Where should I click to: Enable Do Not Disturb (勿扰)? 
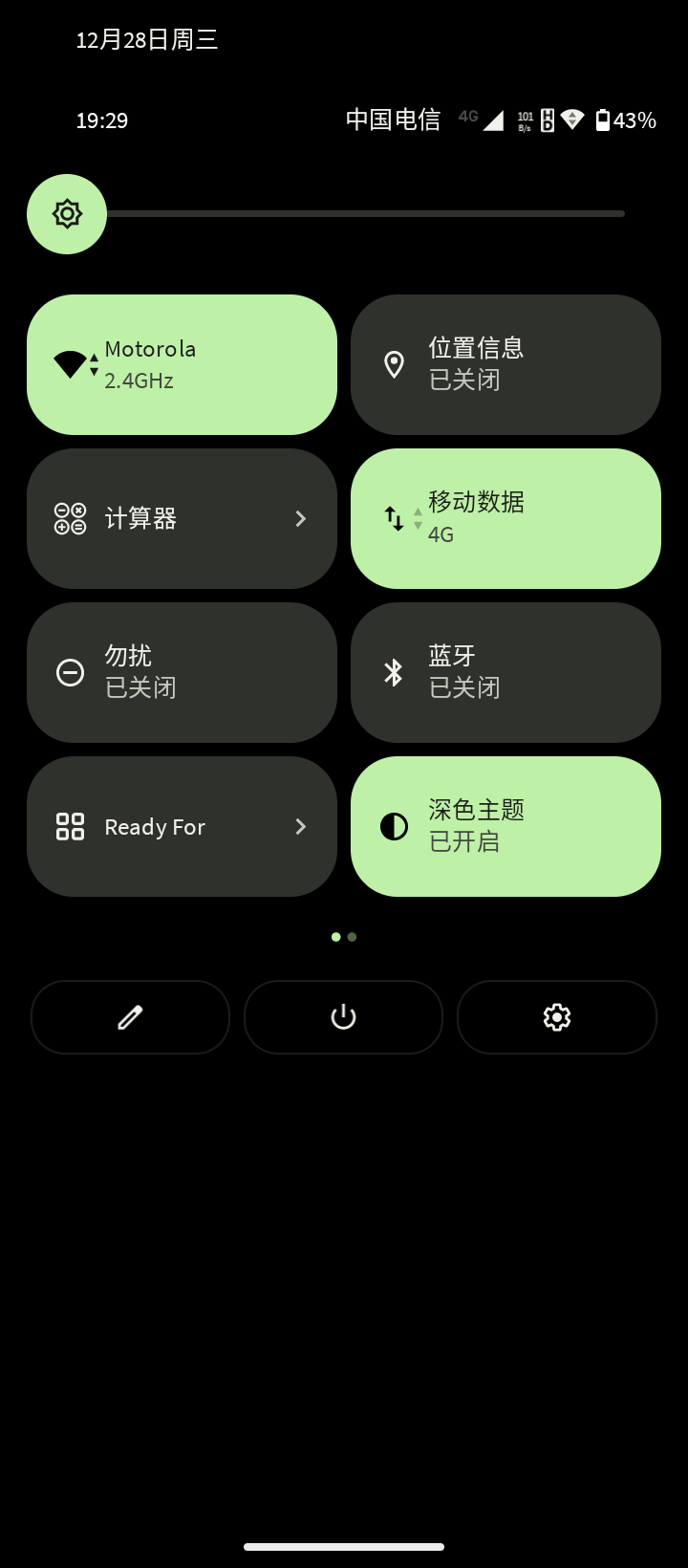[x=182, y=672]
